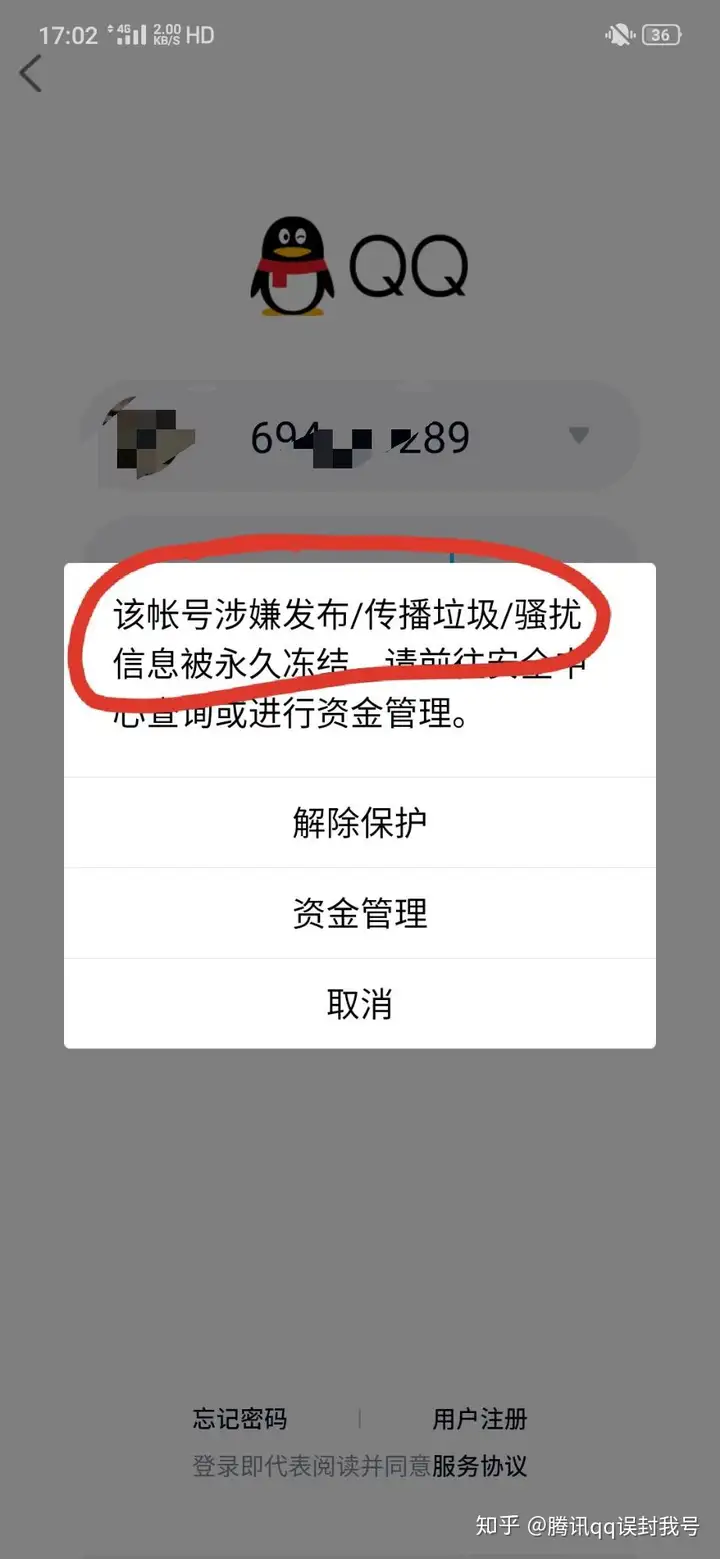Open 资金管理 from the dialog
The width and height of the screenshot is (720, 1559).
click(360, 913)
